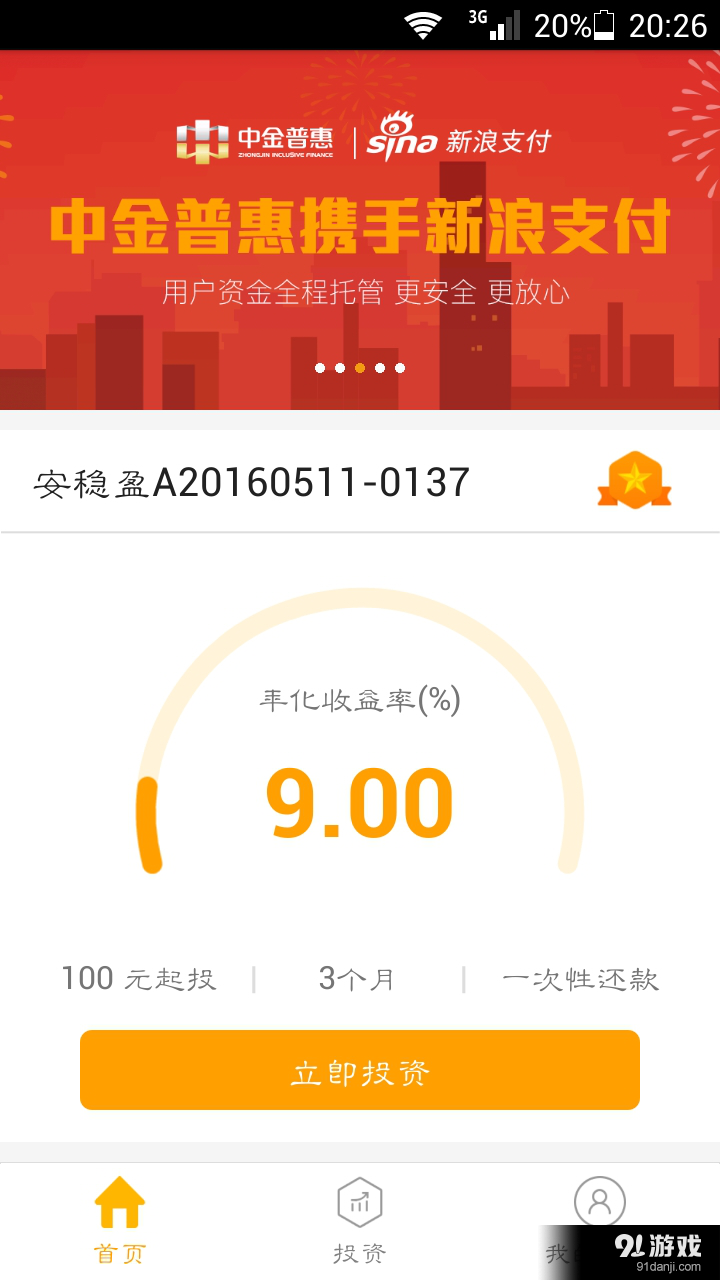Select the last carousel dot
Screen dimensions: 720x1280
click(x=400, y=367)
